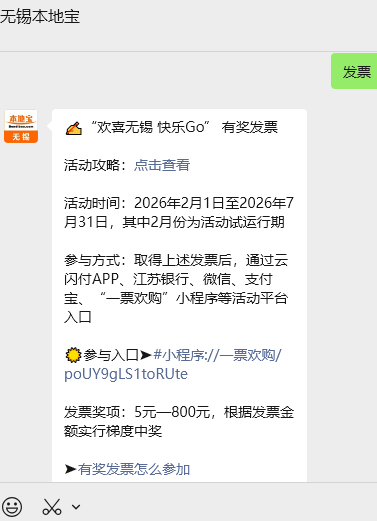Tap the scissors screenshot tool
377x521 pixels.
(x=52, y=507)
